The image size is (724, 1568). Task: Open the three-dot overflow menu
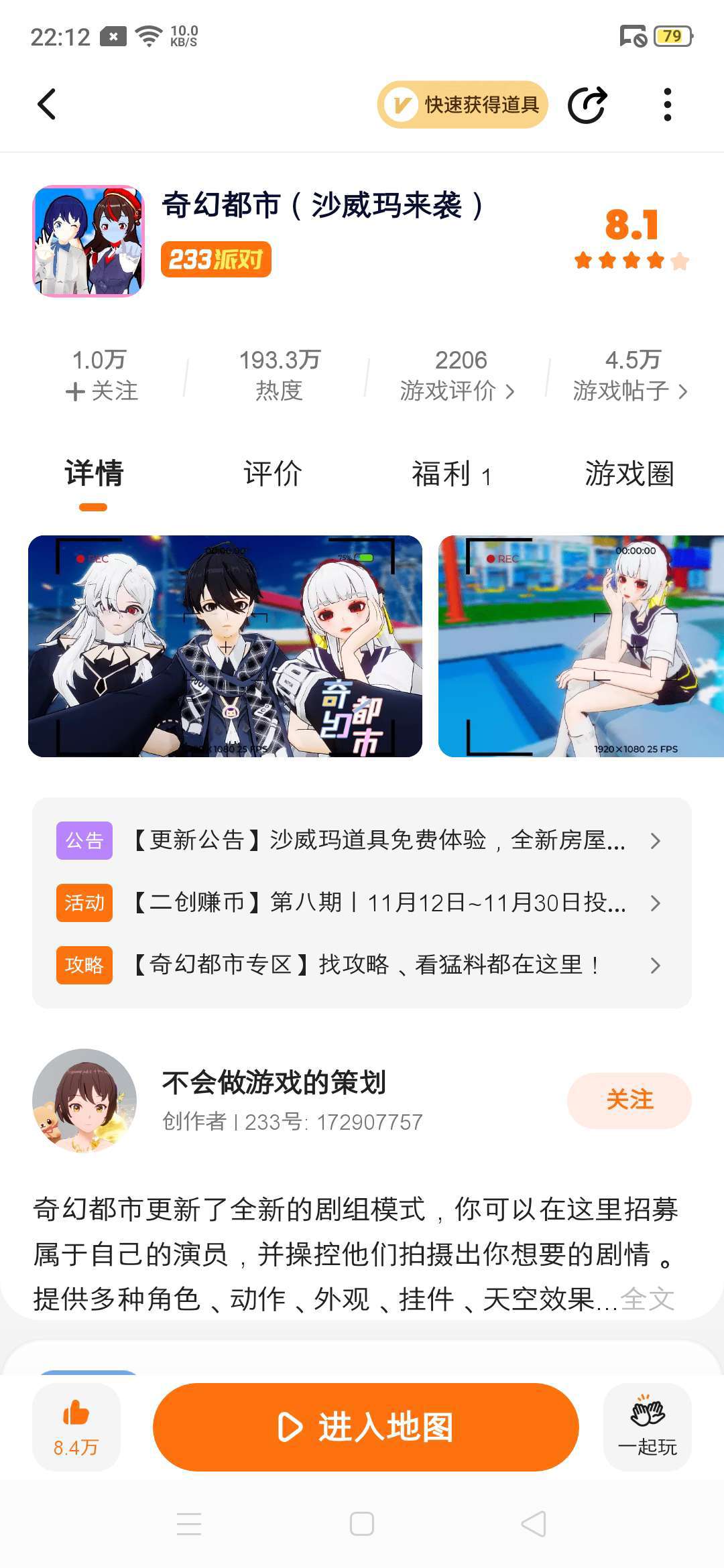pos(667,105)
